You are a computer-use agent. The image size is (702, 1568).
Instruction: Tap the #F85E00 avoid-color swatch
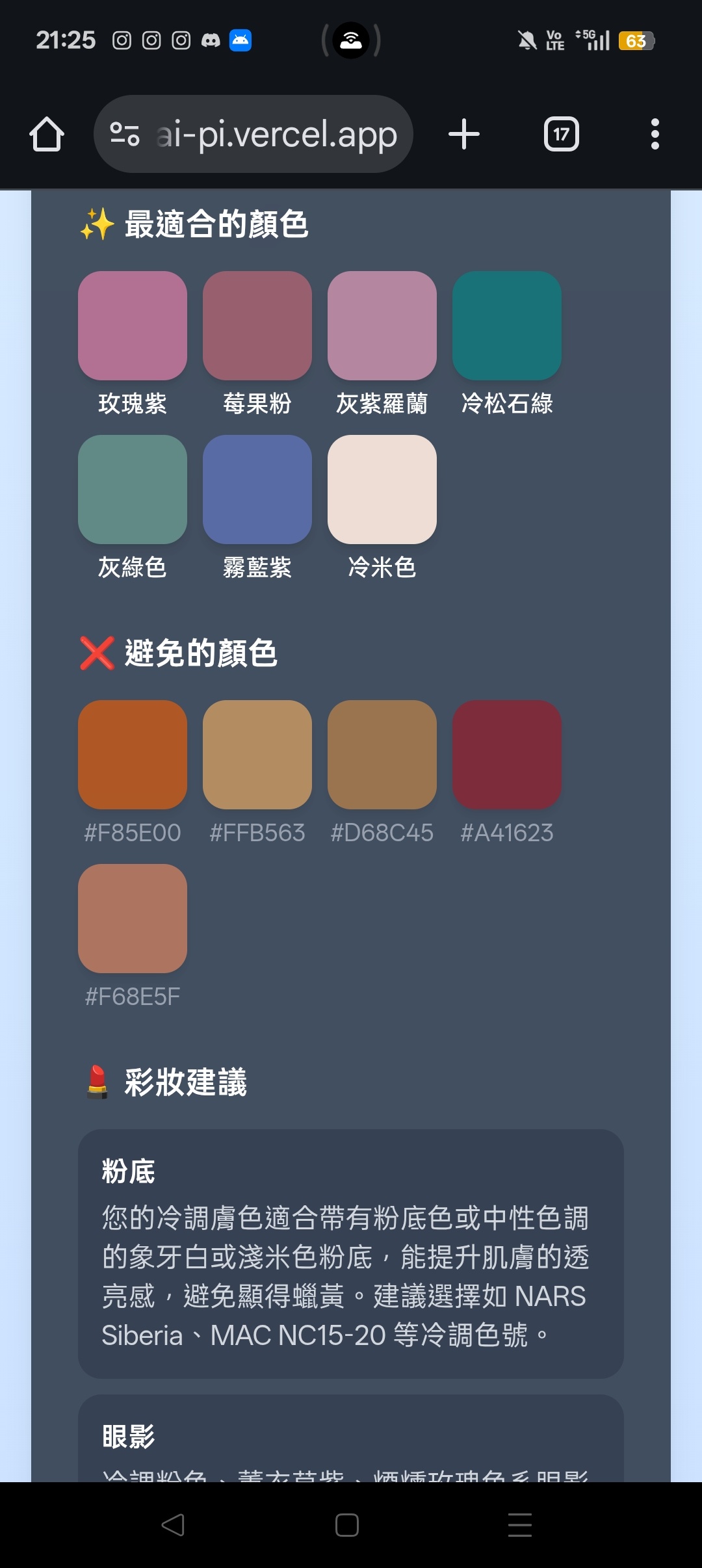pos(133,755)
